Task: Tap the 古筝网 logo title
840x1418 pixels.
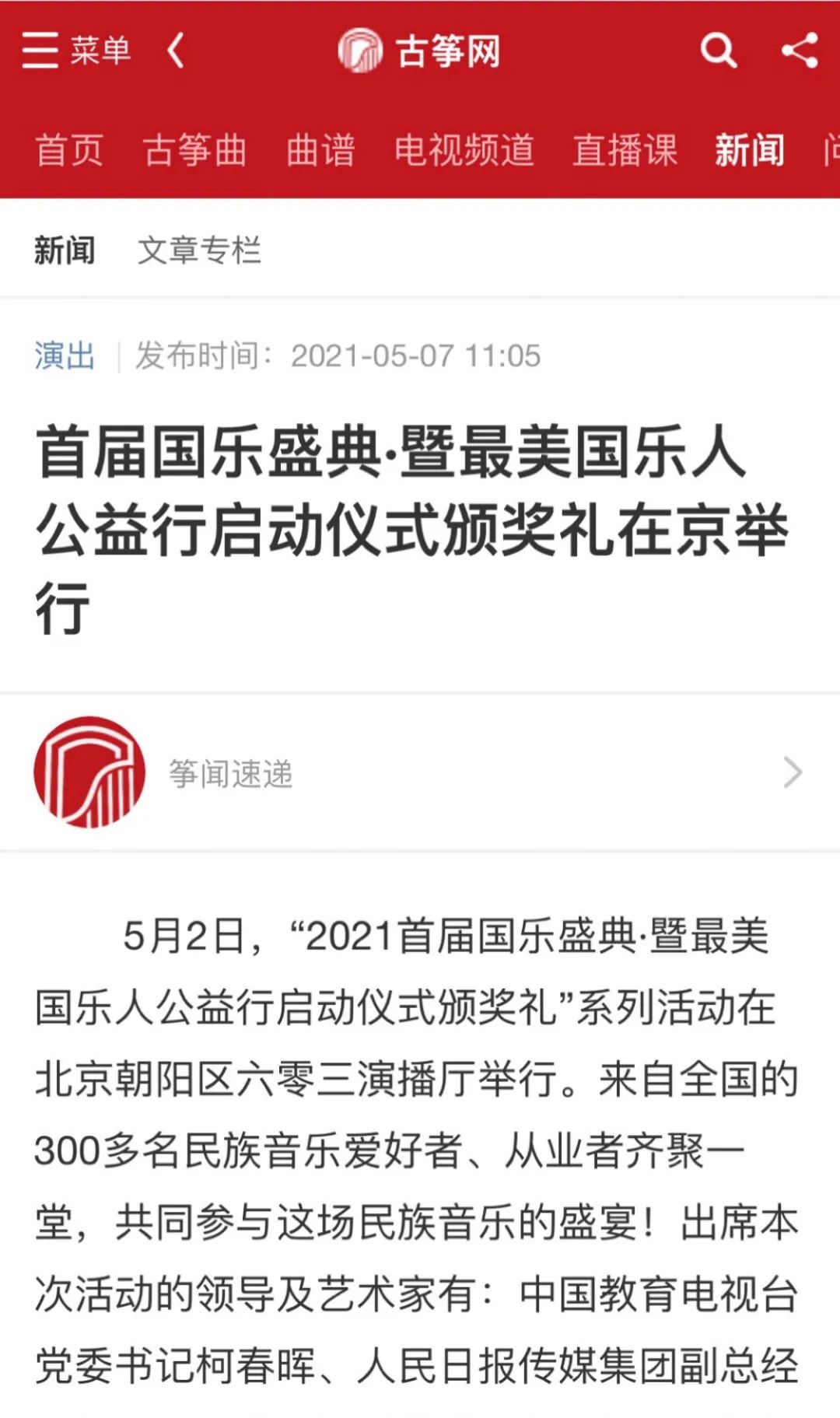Action: click(x=420, y=51)
